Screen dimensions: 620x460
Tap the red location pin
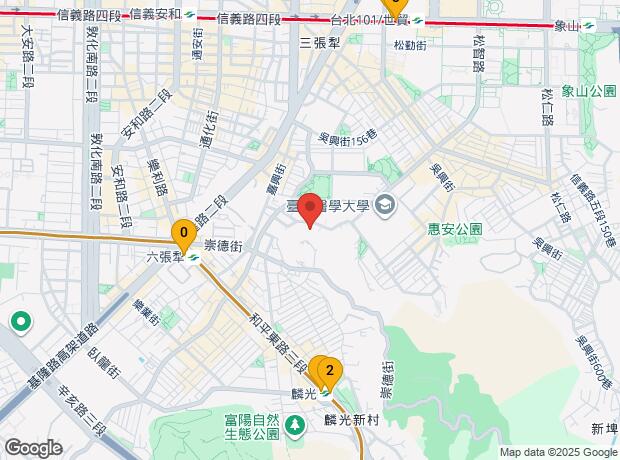point(310,209)
